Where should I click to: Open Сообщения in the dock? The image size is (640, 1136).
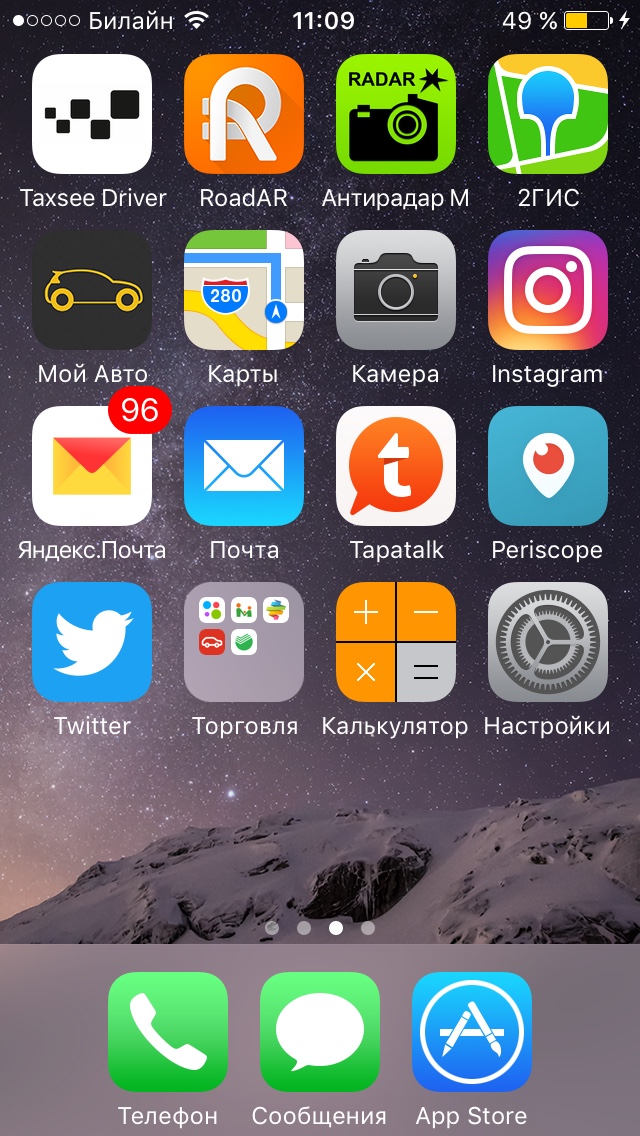320,1032
